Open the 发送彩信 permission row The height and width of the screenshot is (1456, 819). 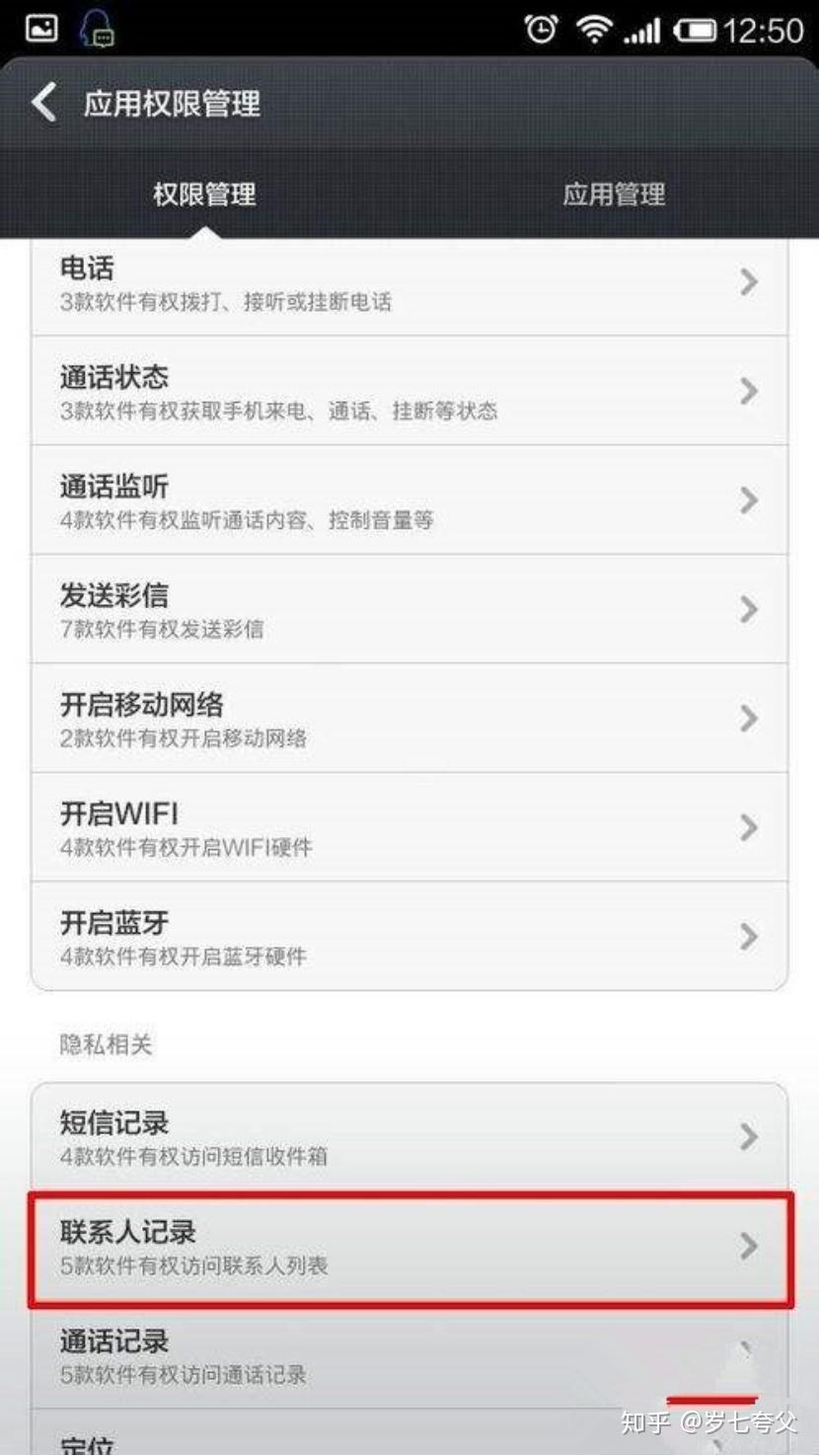pyautogui.click(x=409, y=610)
